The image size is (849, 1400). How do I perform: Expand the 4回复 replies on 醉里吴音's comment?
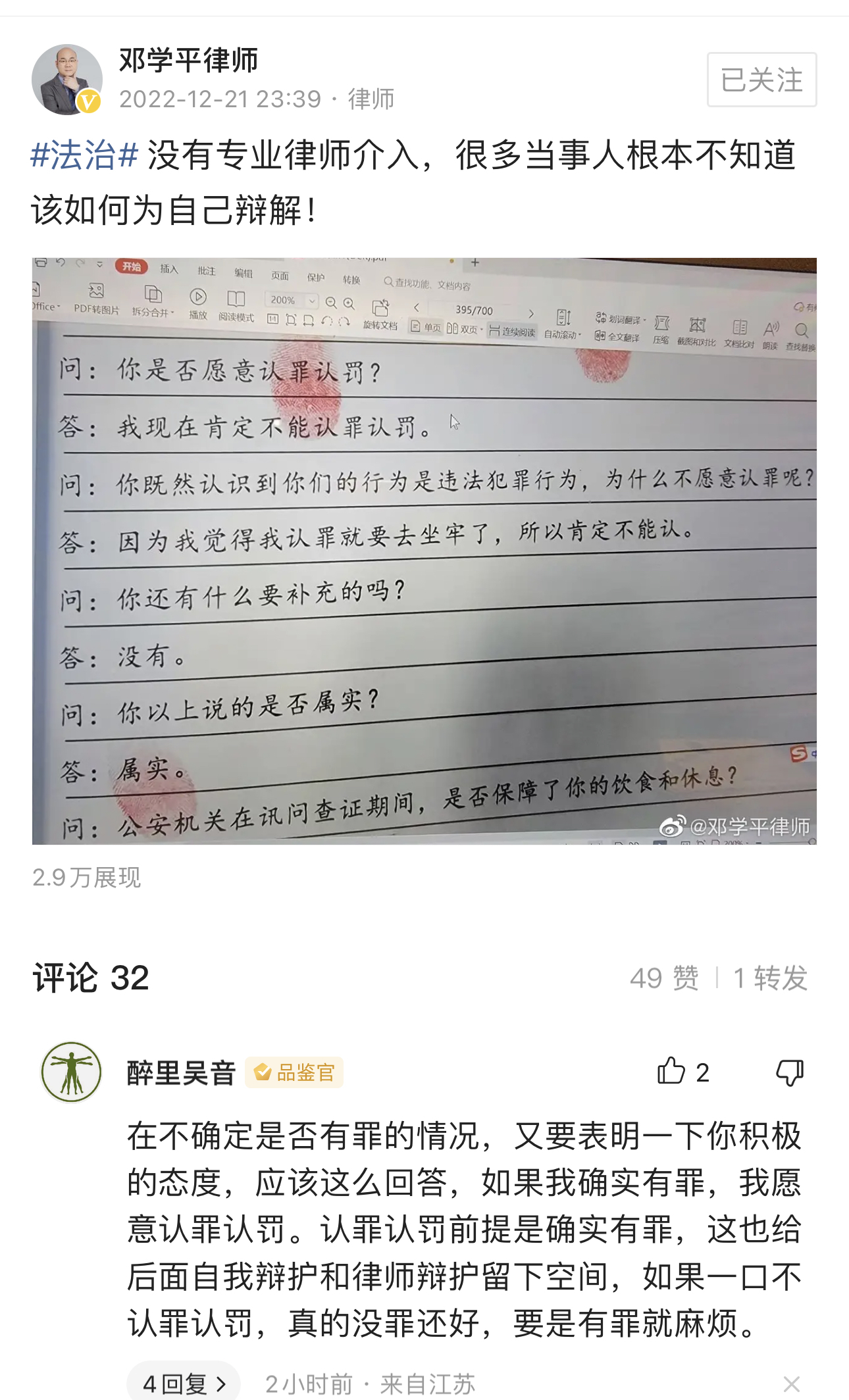pyautogui.click(x=183, y=1383)
